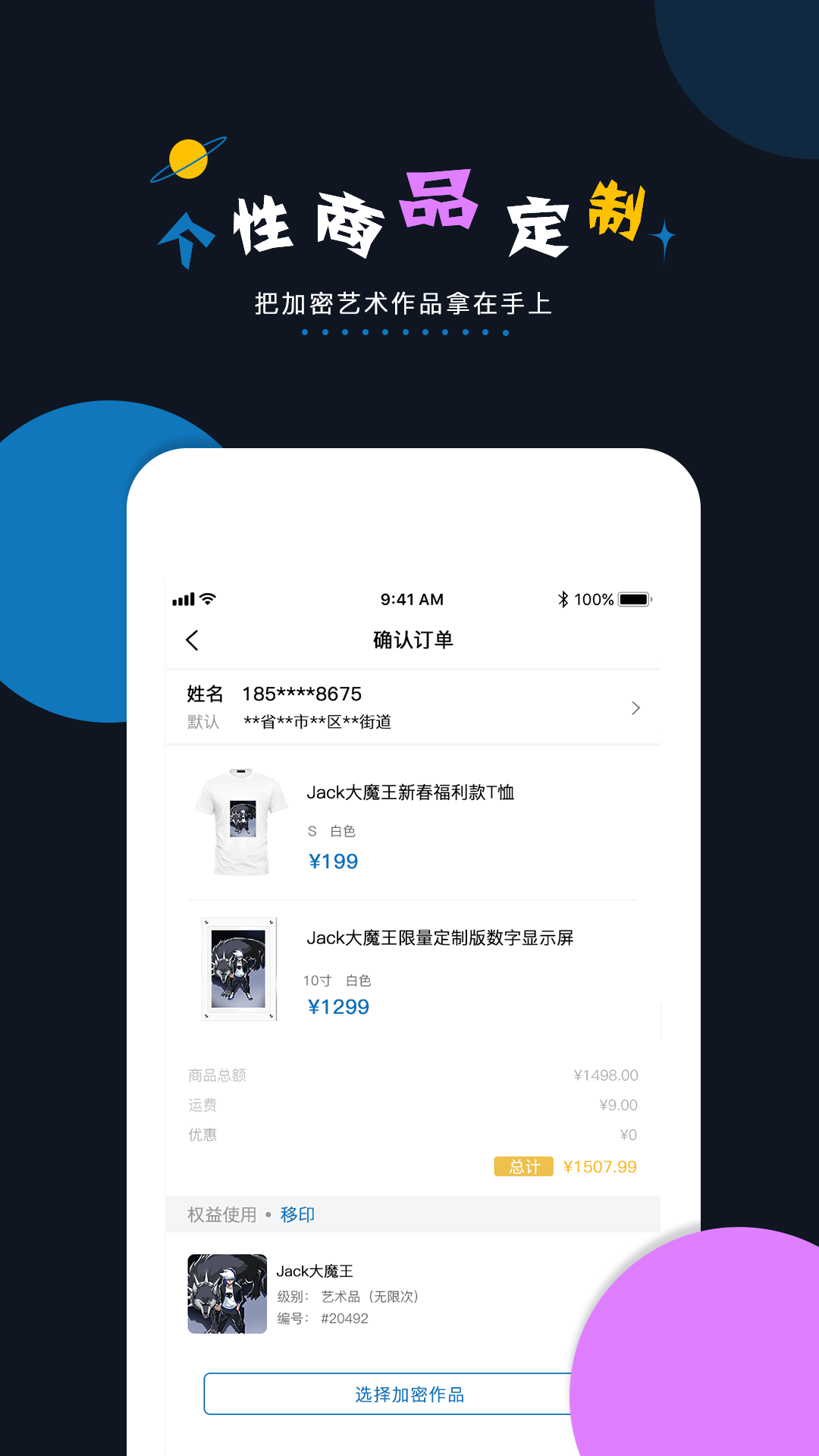Screen dimensions: 819x1456
Task: Tap the back arrow on 确认订单 page
Action: [192, 641]
